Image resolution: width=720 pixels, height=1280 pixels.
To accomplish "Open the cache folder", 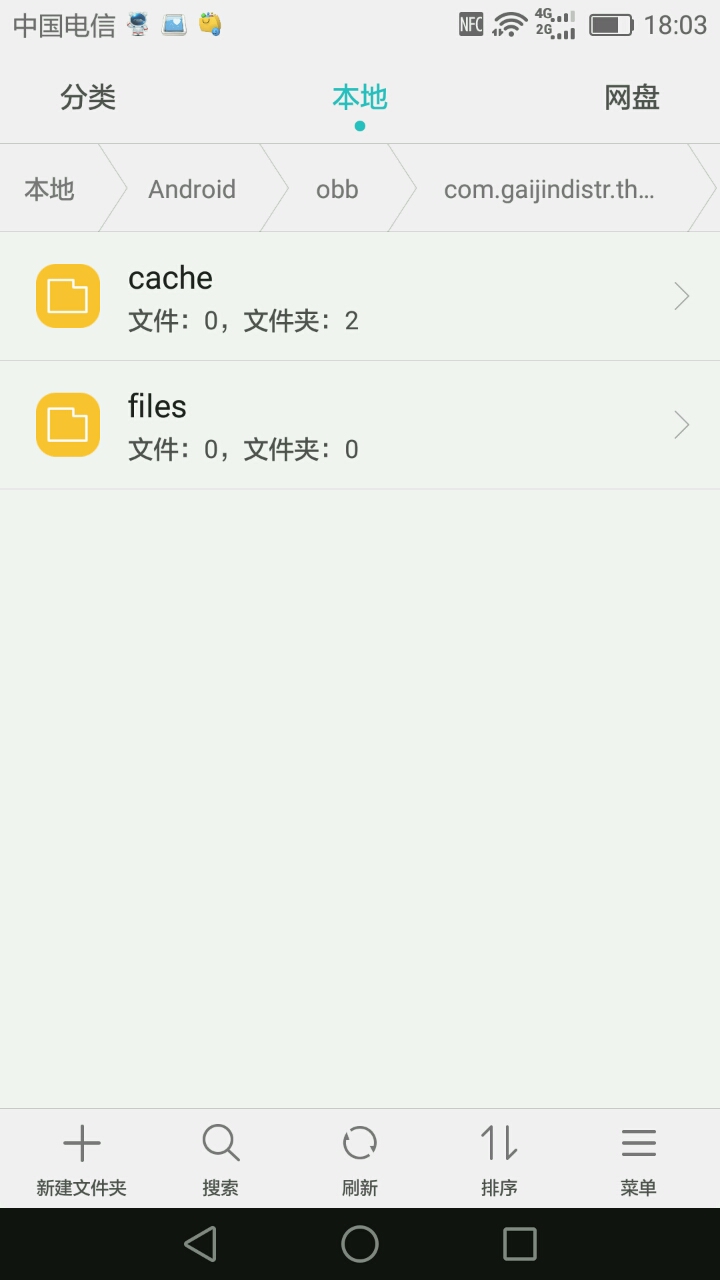I will coord(360,297).
